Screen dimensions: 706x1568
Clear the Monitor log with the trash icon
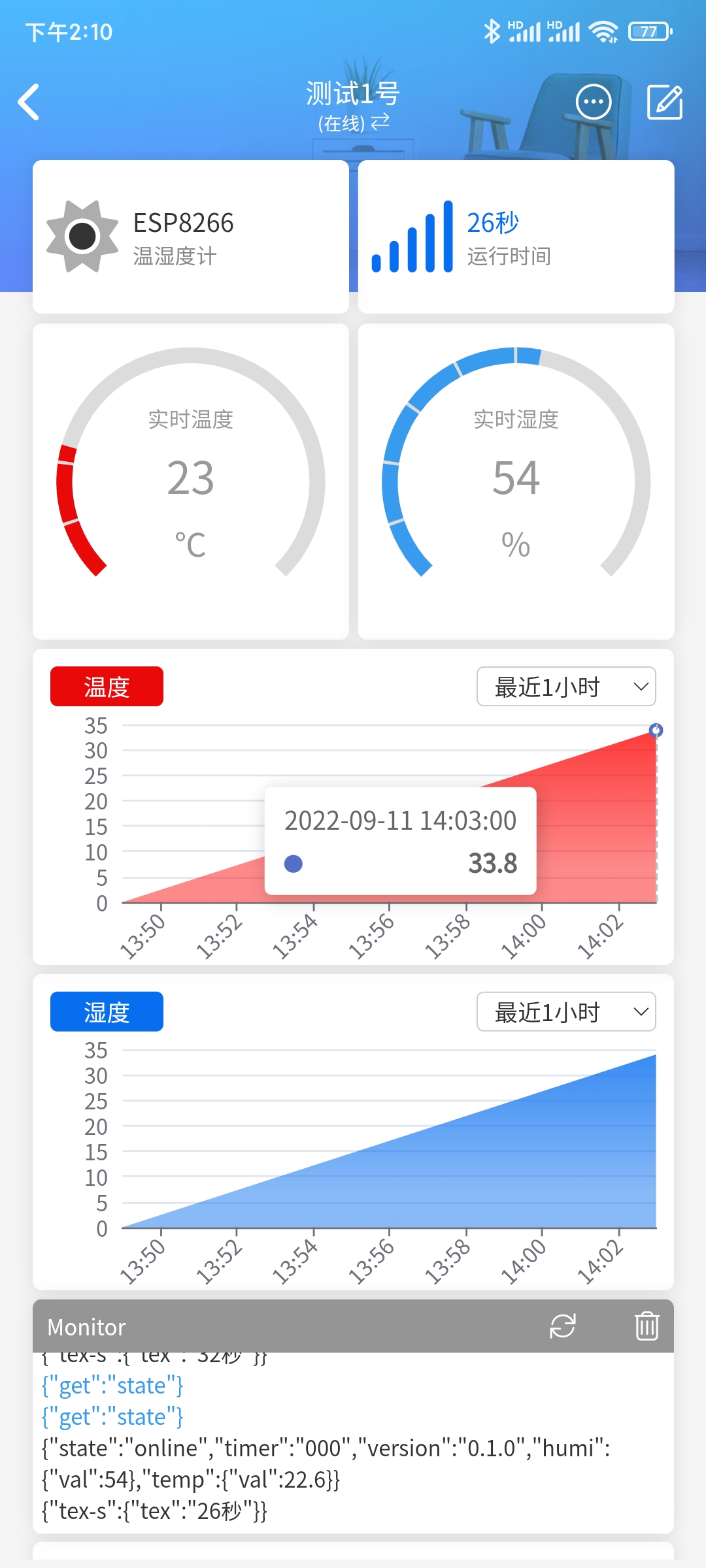tap(647, 1326)
